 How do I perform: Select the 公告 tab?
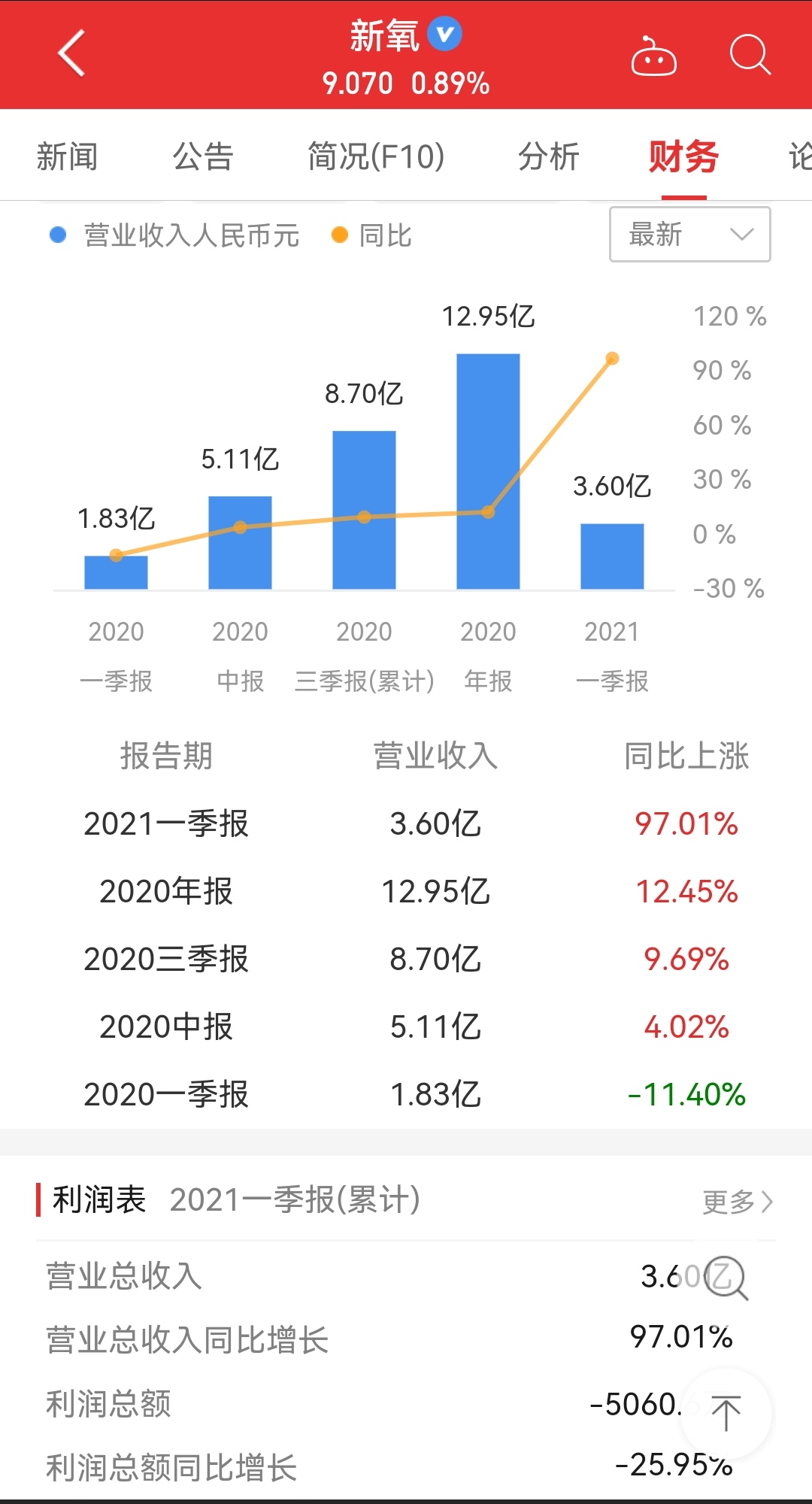pos(204,156)
